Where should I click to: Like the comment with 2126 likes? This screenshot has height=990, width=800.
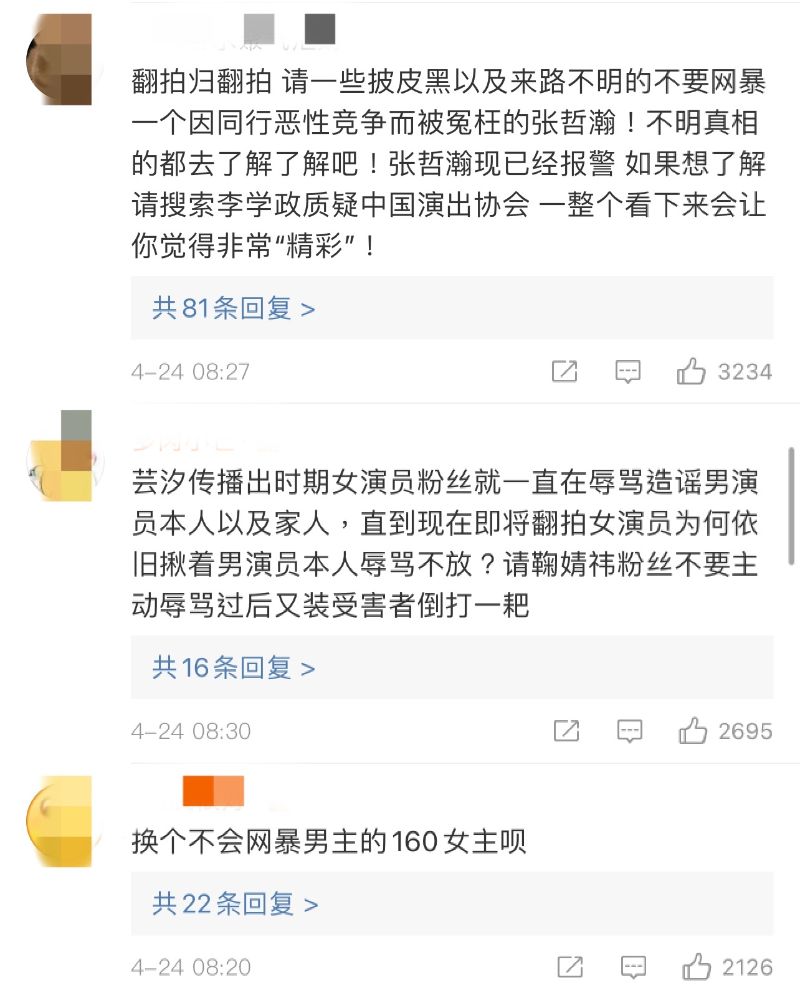pos(695,967)
